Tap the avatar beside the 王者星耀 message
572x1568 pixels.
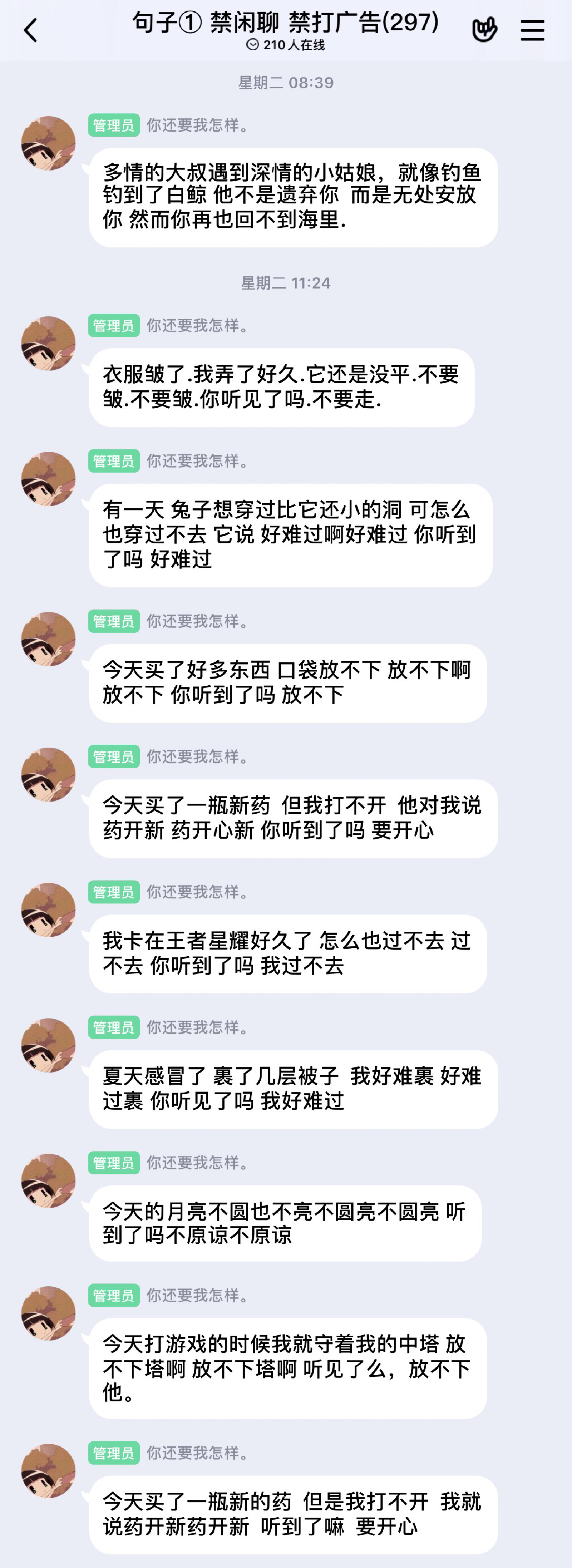click(48, 909)
